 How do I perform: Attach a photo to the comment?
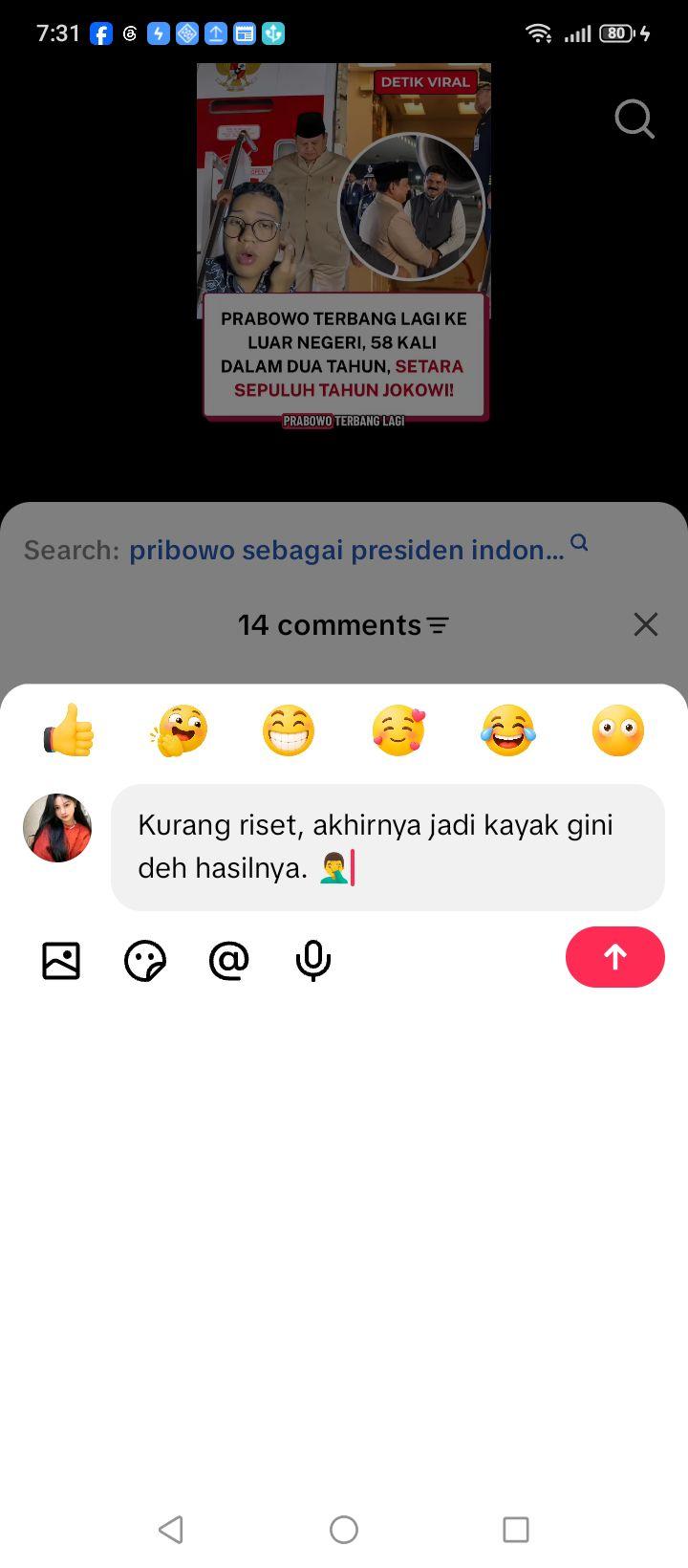tap(61, 961)
